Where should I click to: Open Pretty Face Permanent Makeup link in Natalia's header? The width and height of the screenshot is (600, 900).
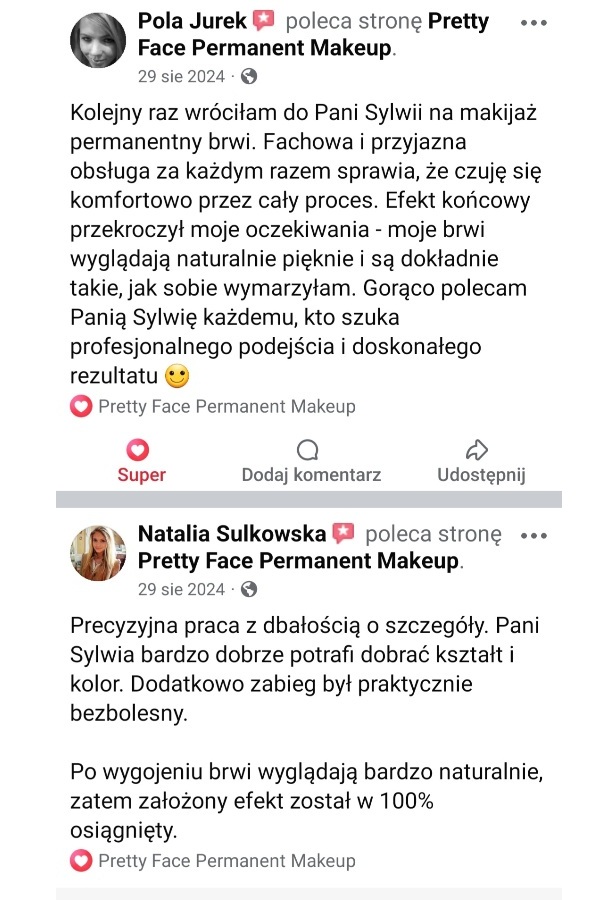[x=298, y=560]
